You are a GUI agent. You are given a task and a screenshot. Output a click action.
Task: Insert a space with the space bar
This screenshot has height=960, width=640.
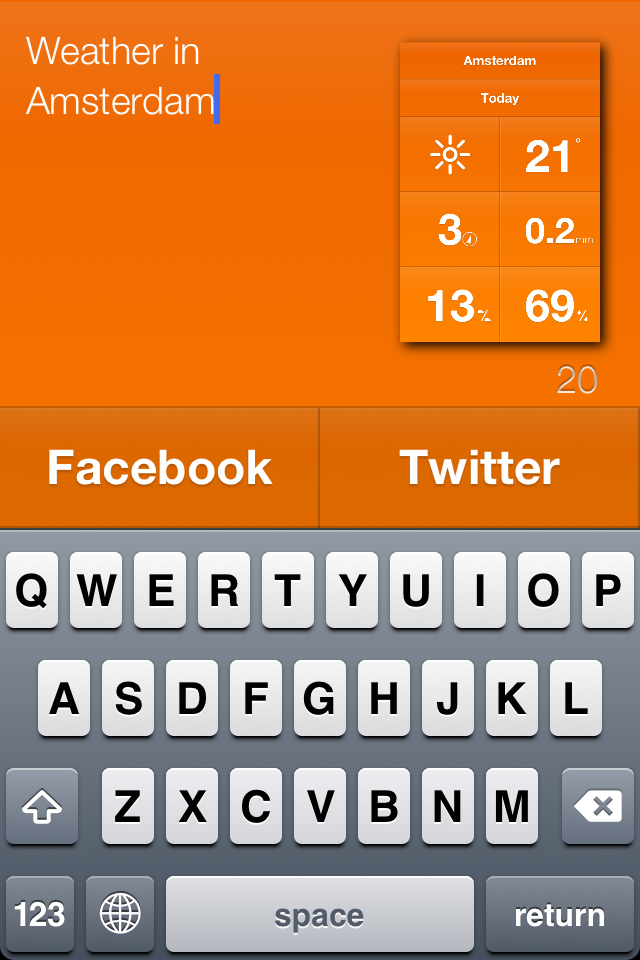click(319, 914)
